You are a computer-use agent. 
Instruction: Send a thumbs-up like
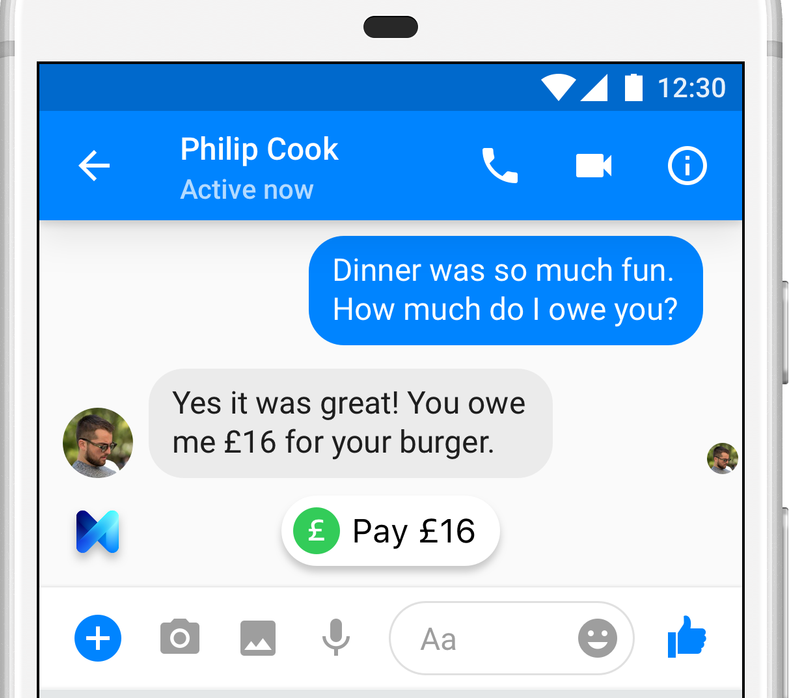pyautogui.click(x=687, y=636)
